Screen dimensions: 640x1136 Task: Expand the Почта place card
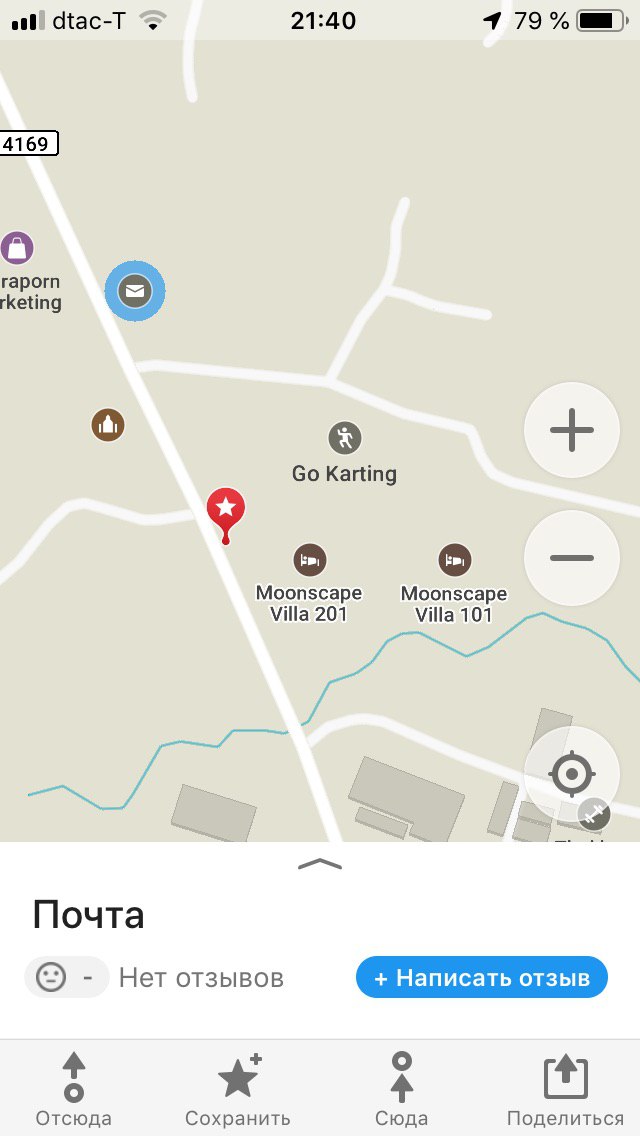pos(320,864)
